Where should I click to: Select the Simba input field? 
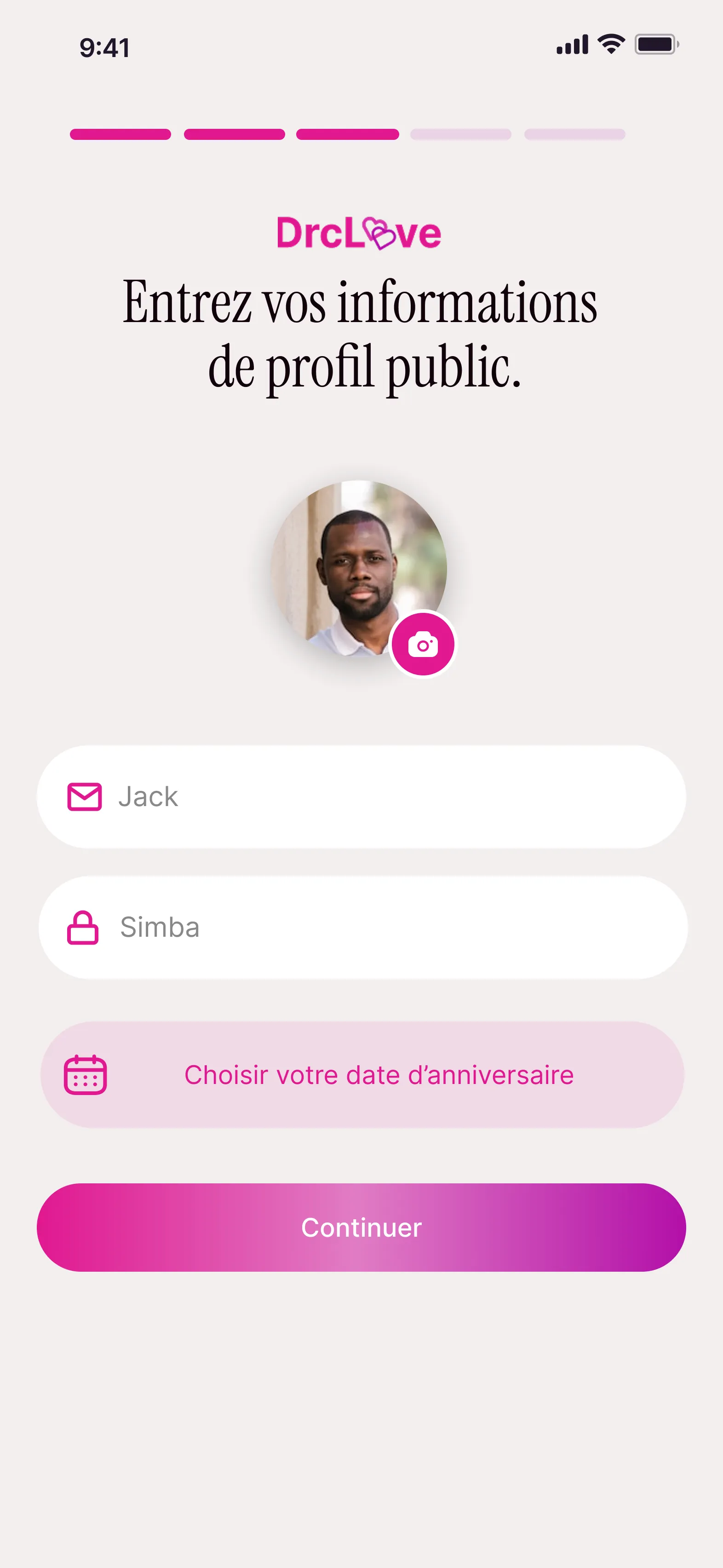[361, 927]
